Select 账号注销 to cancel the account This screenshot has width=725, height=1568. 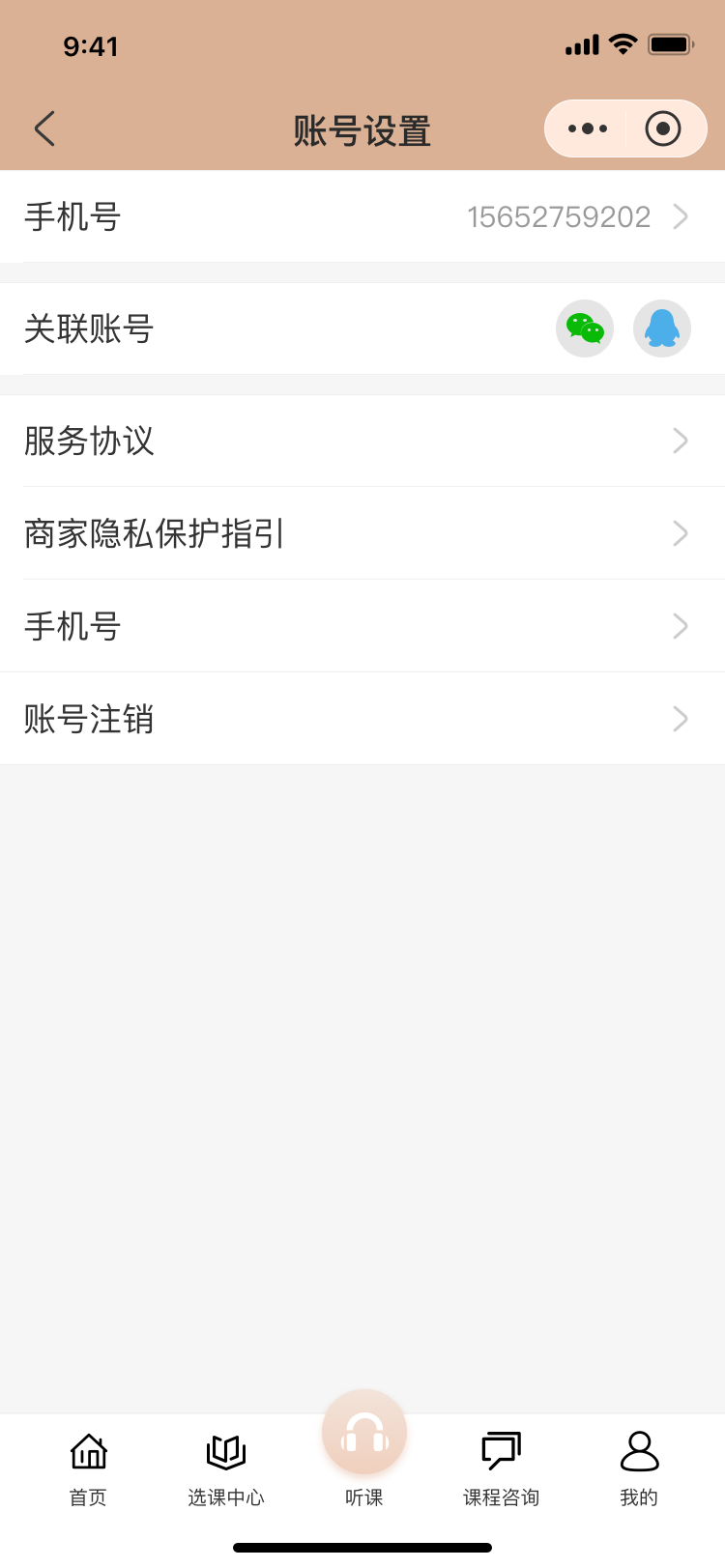pyautogui.click(x=362, y=719)
